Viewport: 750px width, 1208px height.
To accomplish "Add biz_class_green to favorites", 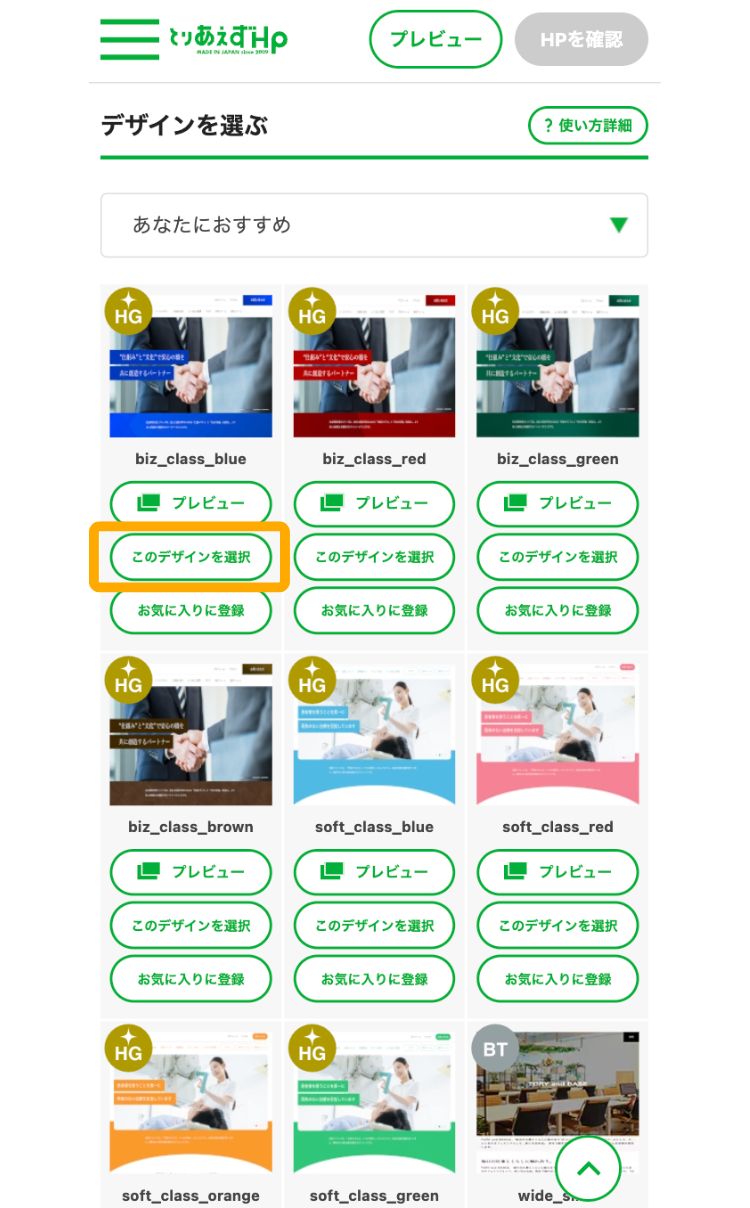I will pos(557,610).
